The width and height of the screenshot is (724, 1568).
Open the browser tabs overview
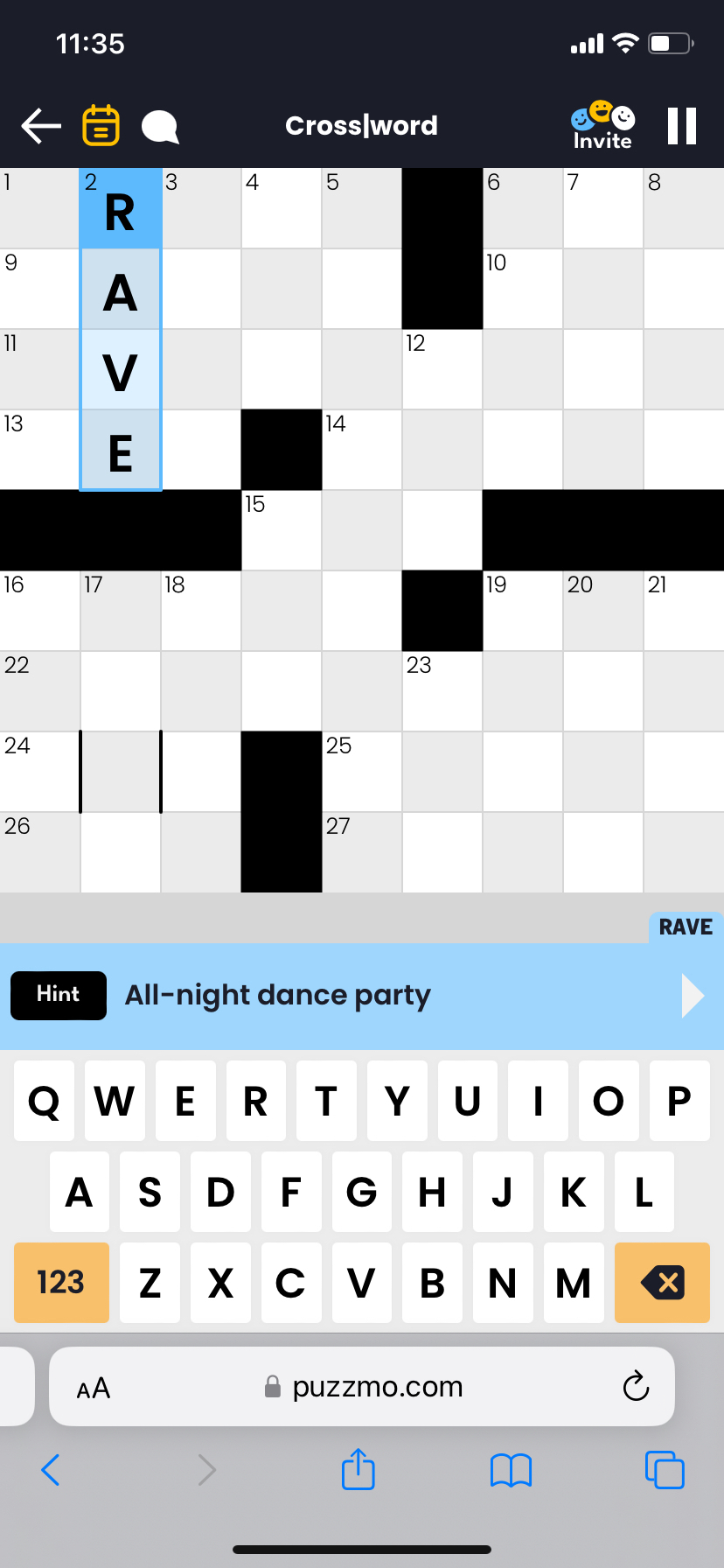pos(665,1469)
